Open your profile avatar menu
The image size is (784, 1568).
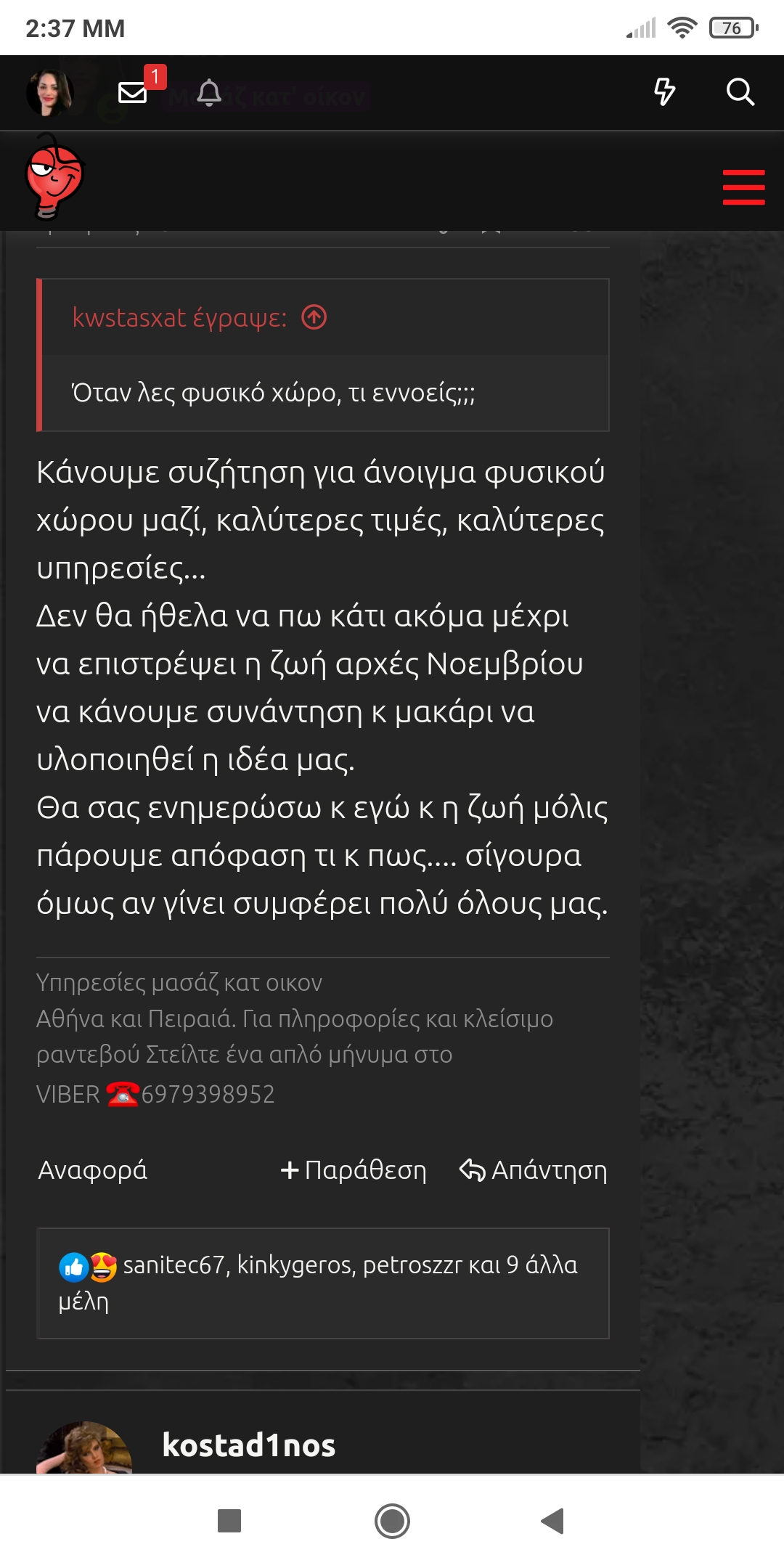tap(49, 93)
